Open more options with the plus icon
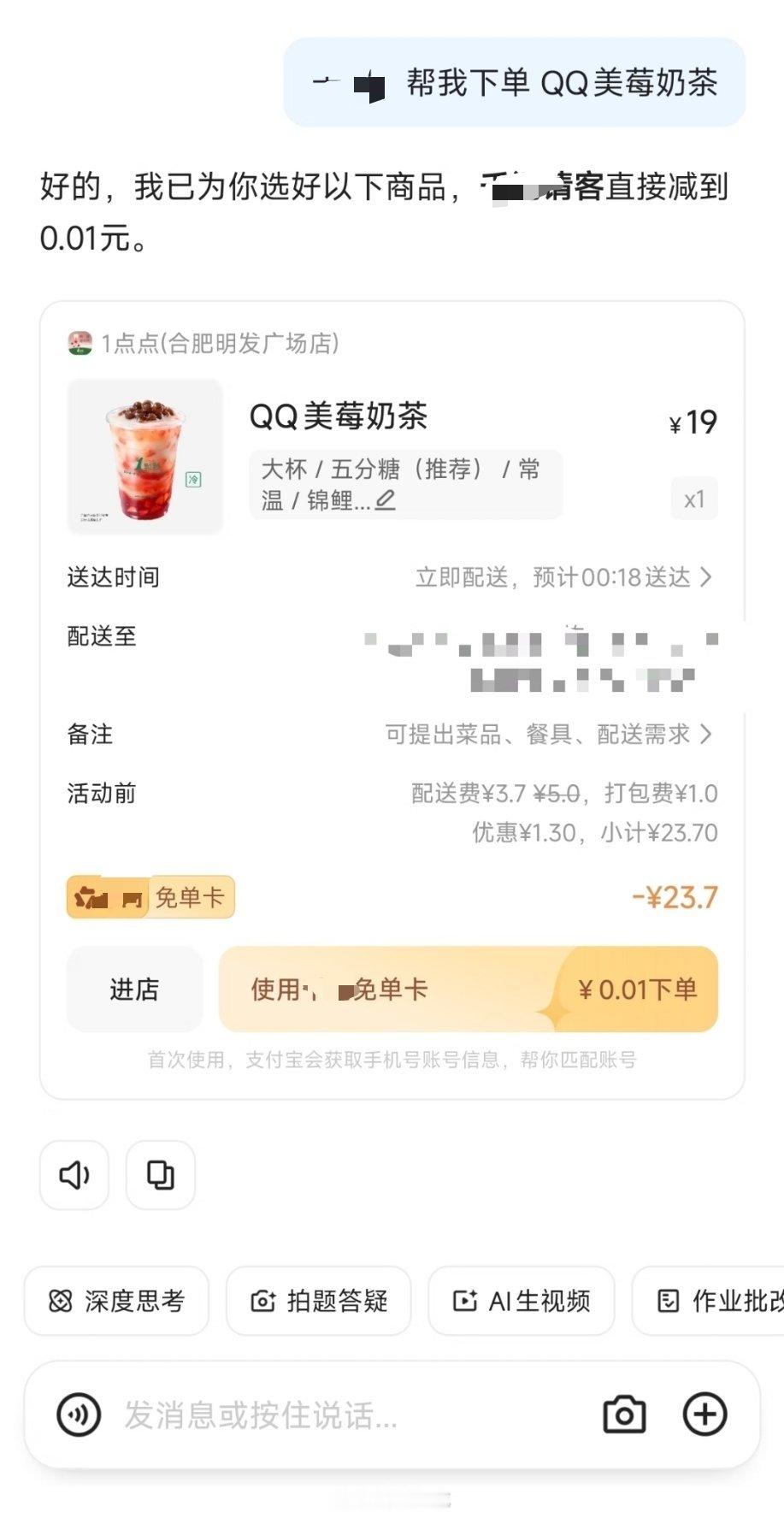Image resolution: width=784 pixels, height=1524 pixels. [x=704, y=1414]
